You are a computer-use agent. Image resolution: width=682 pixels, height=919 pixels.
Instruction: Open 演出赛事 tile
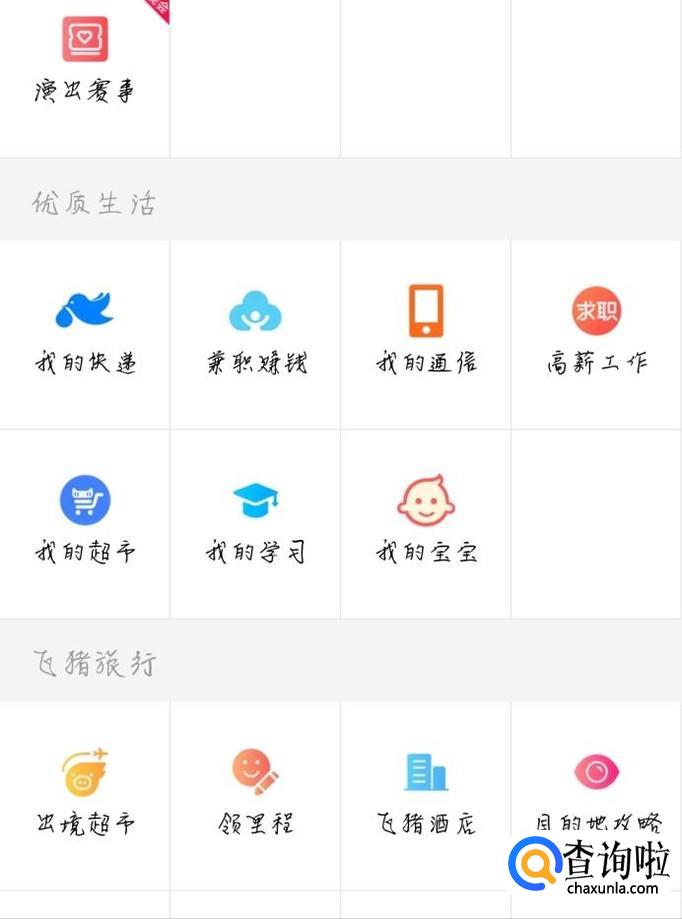click(85, 60)
